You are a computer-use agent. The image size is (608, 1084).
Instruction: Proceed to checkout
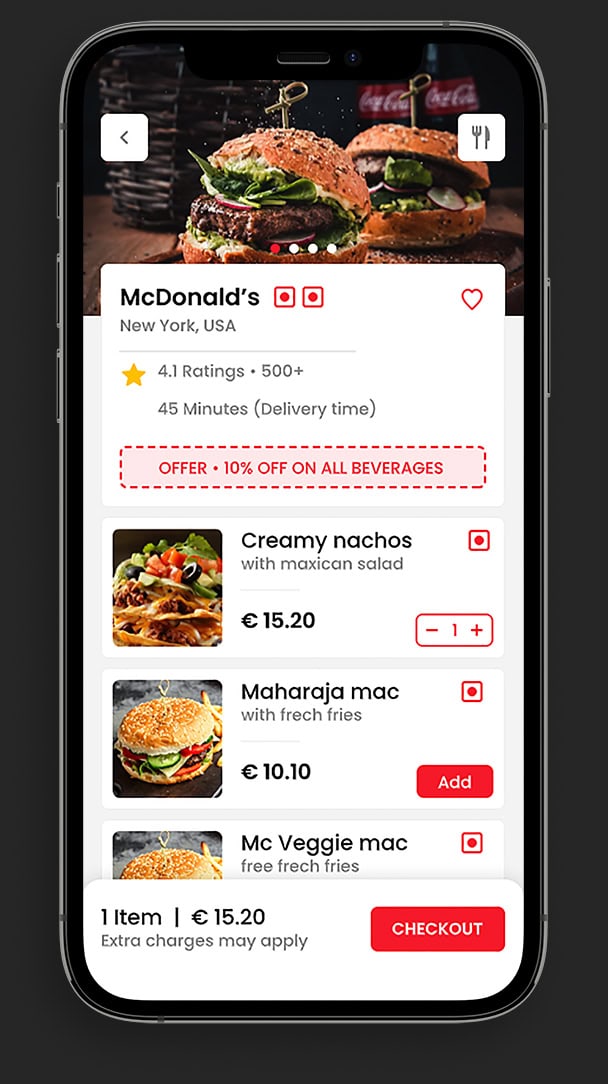pyautogui.click(x=437, y=929)
